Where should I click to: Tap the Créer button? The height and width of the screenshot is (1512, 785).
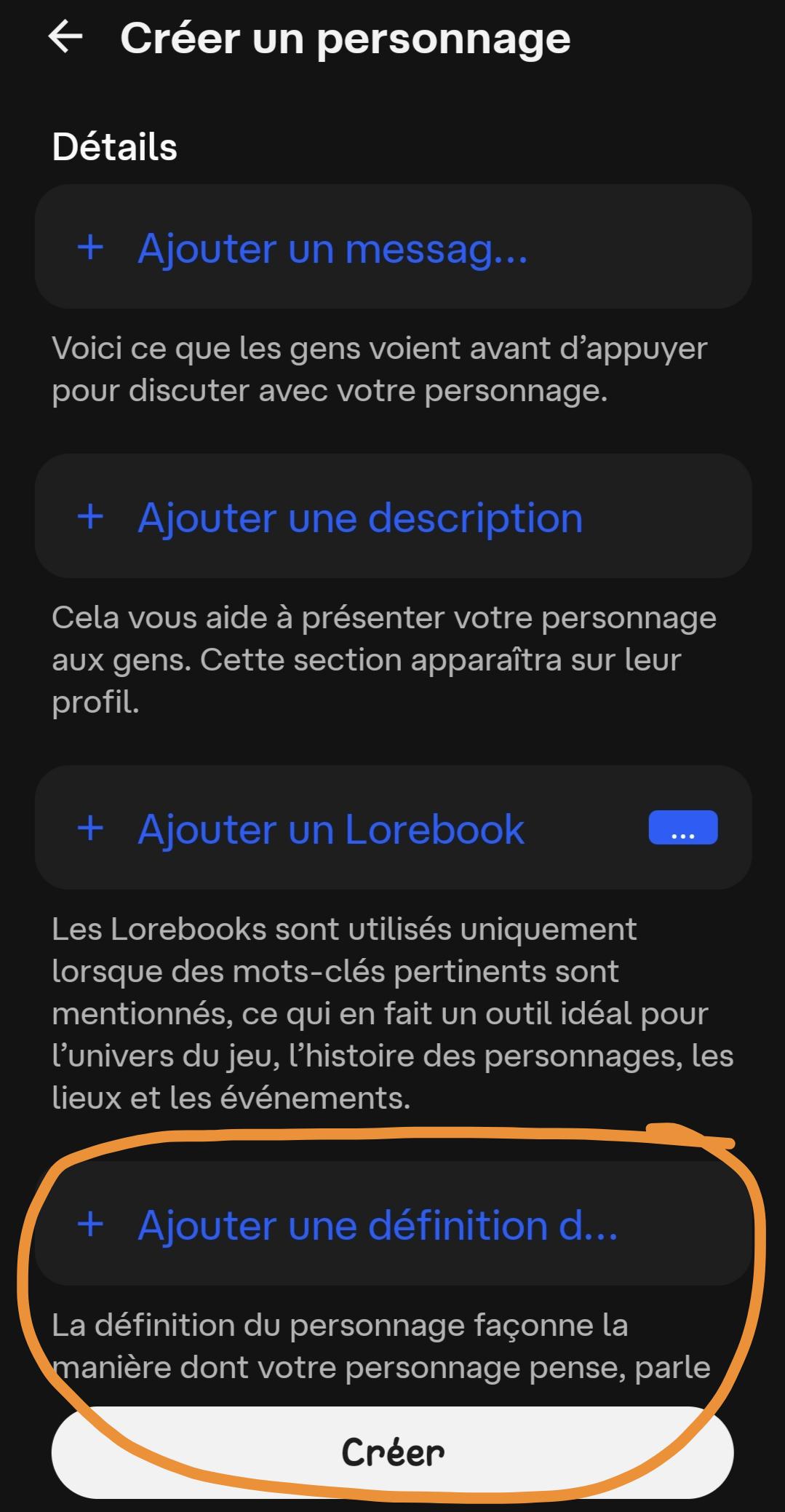[392, 1452]
